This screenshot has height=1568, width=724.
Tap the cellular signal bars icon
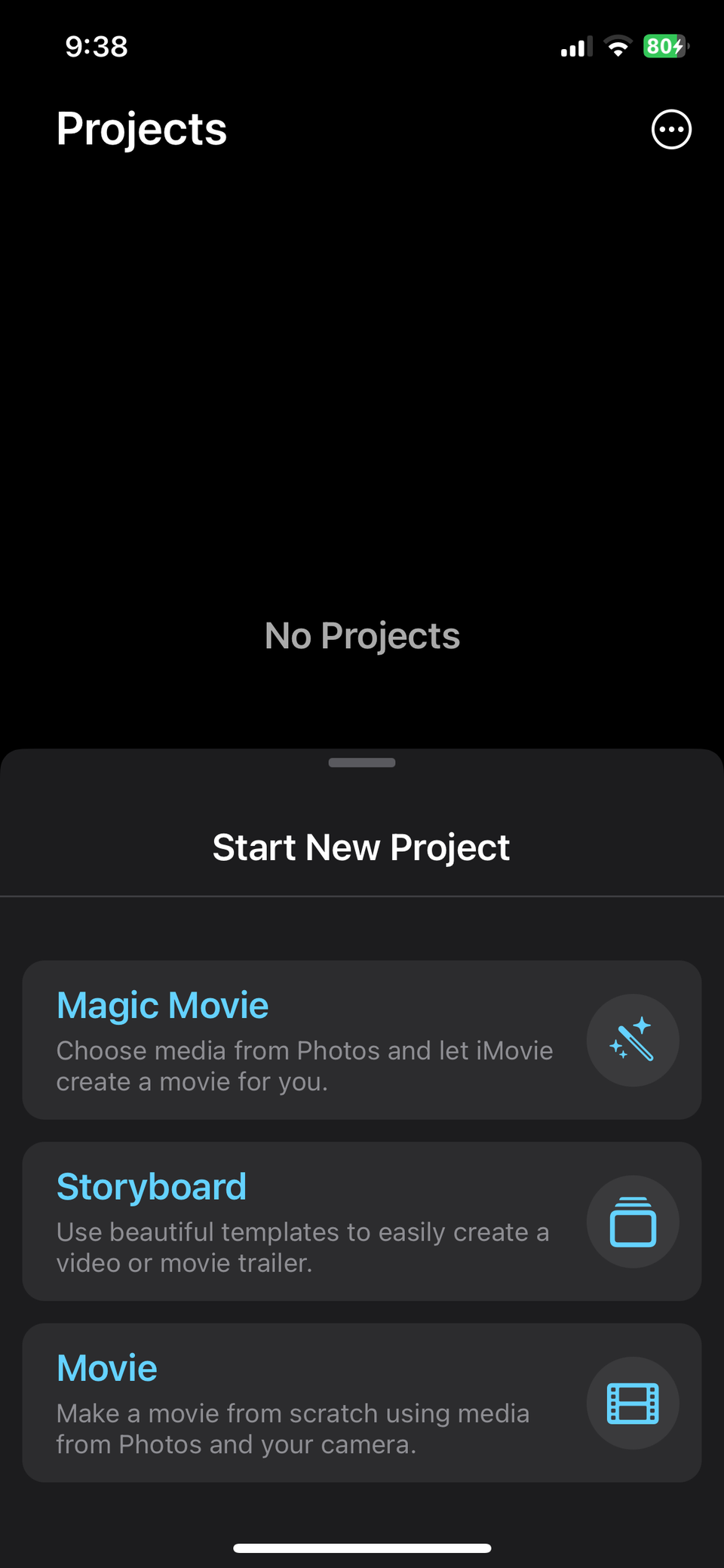575,47
